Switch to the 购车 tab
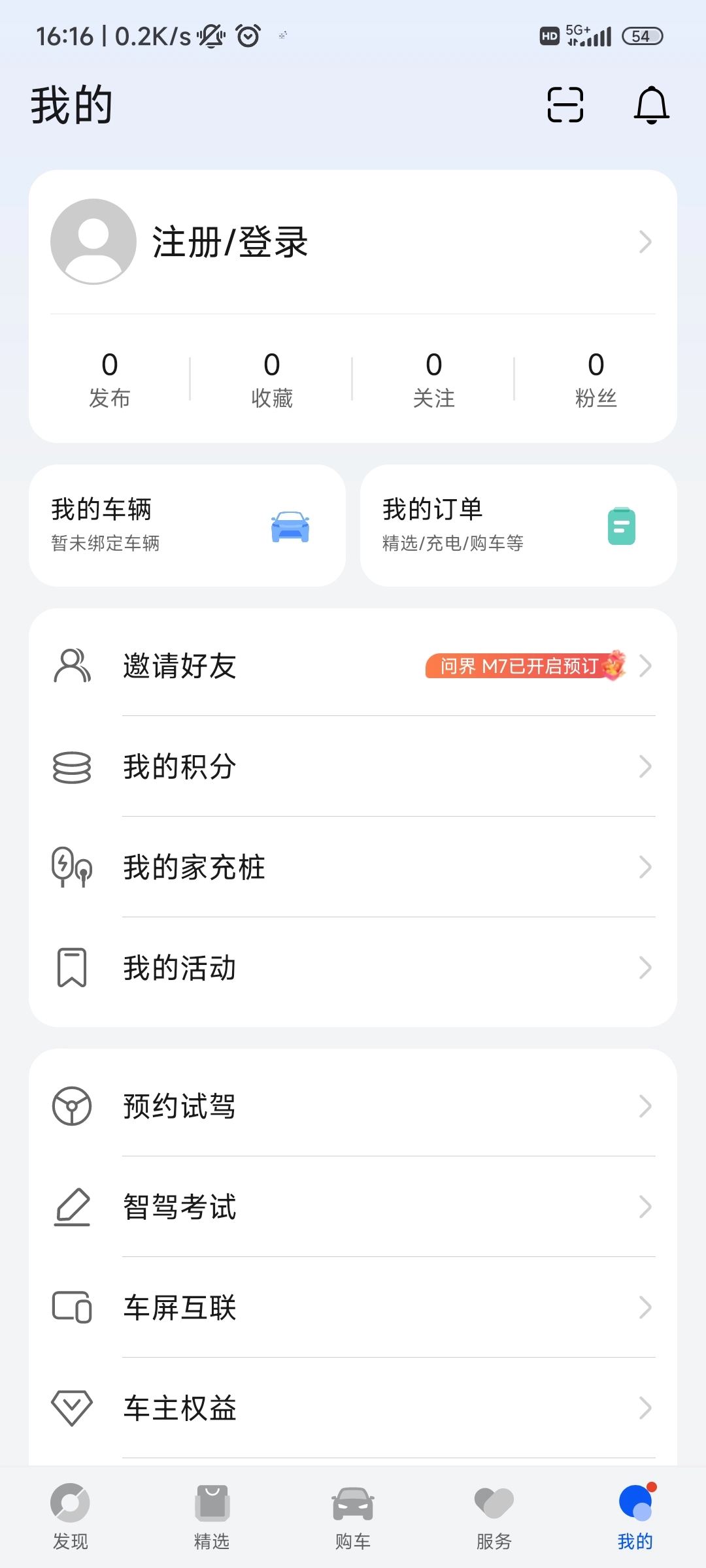This screenshot has width=706, height=1568. 353,1516
